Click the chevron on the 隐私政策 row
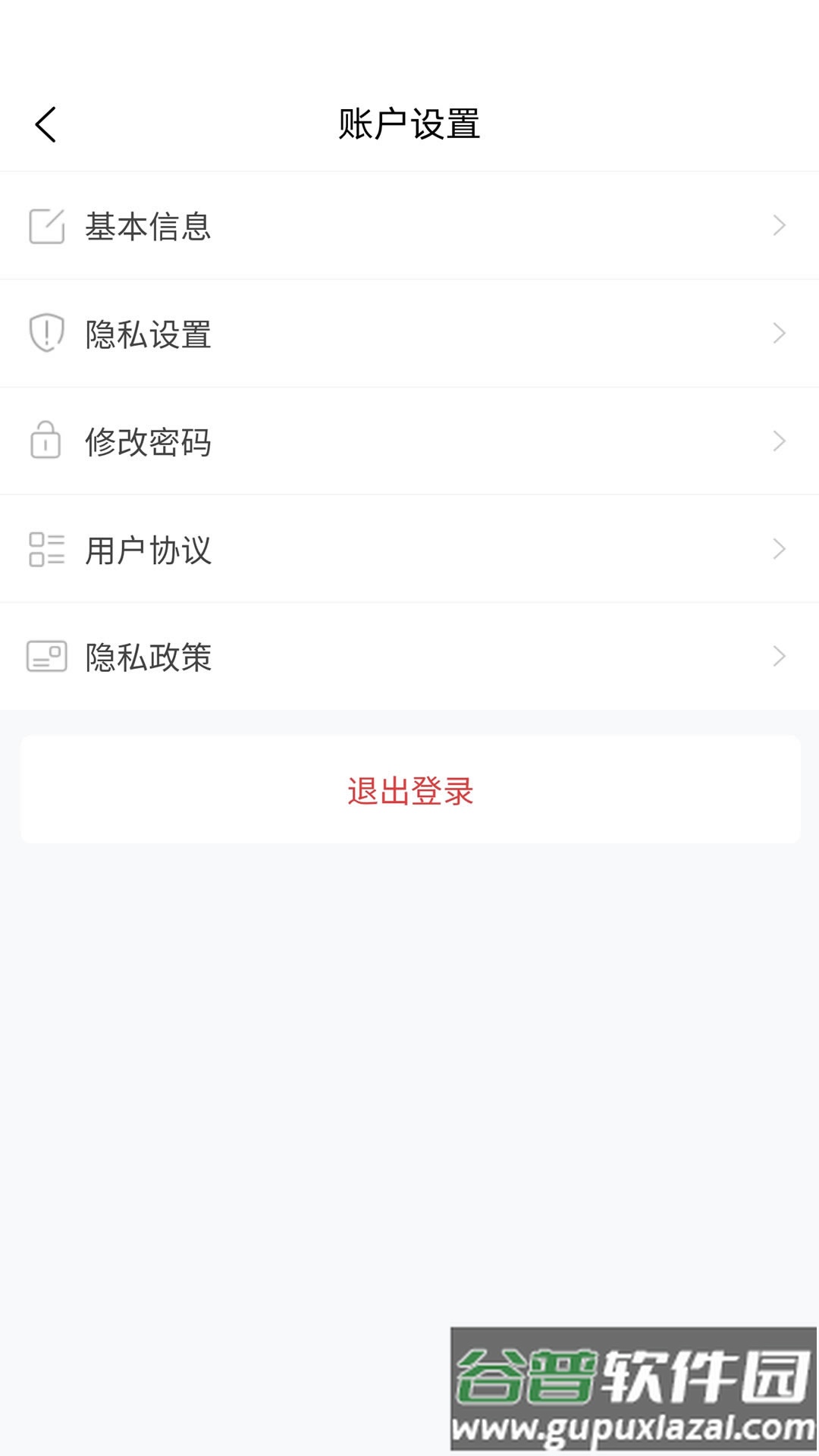 tap(780, 657)
